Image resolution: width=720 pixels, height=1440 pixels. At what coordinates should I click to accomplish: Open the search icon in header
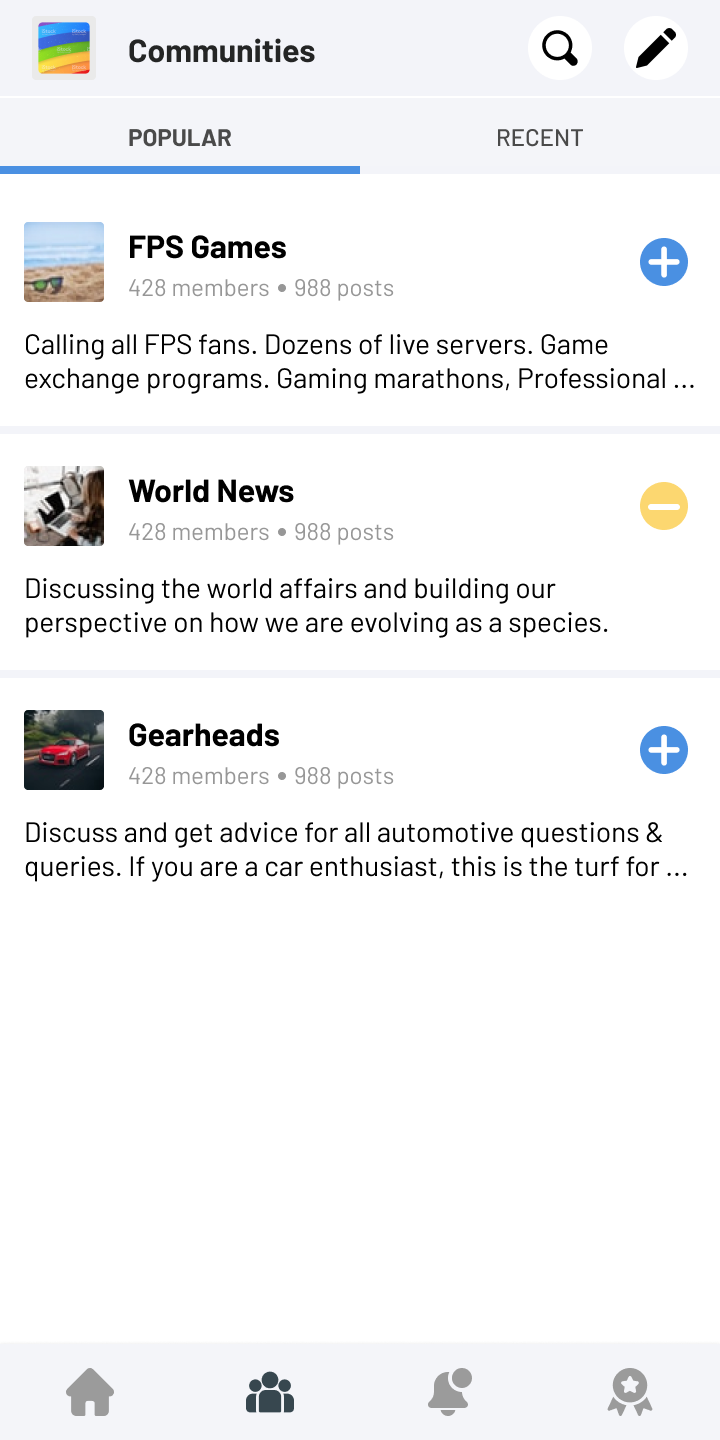click(x=560, y=48)
